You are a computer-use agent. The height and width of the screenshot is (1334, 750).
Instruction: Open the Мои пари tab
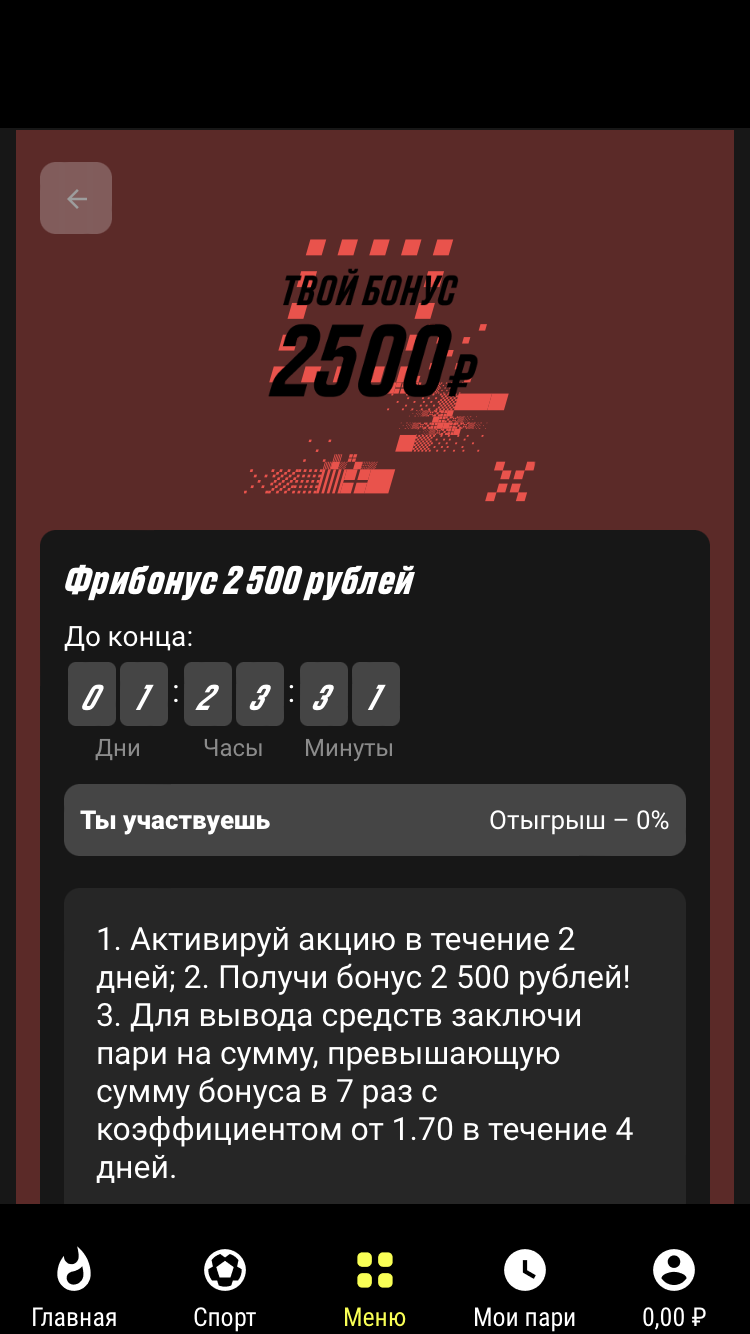pos(525,1288)
